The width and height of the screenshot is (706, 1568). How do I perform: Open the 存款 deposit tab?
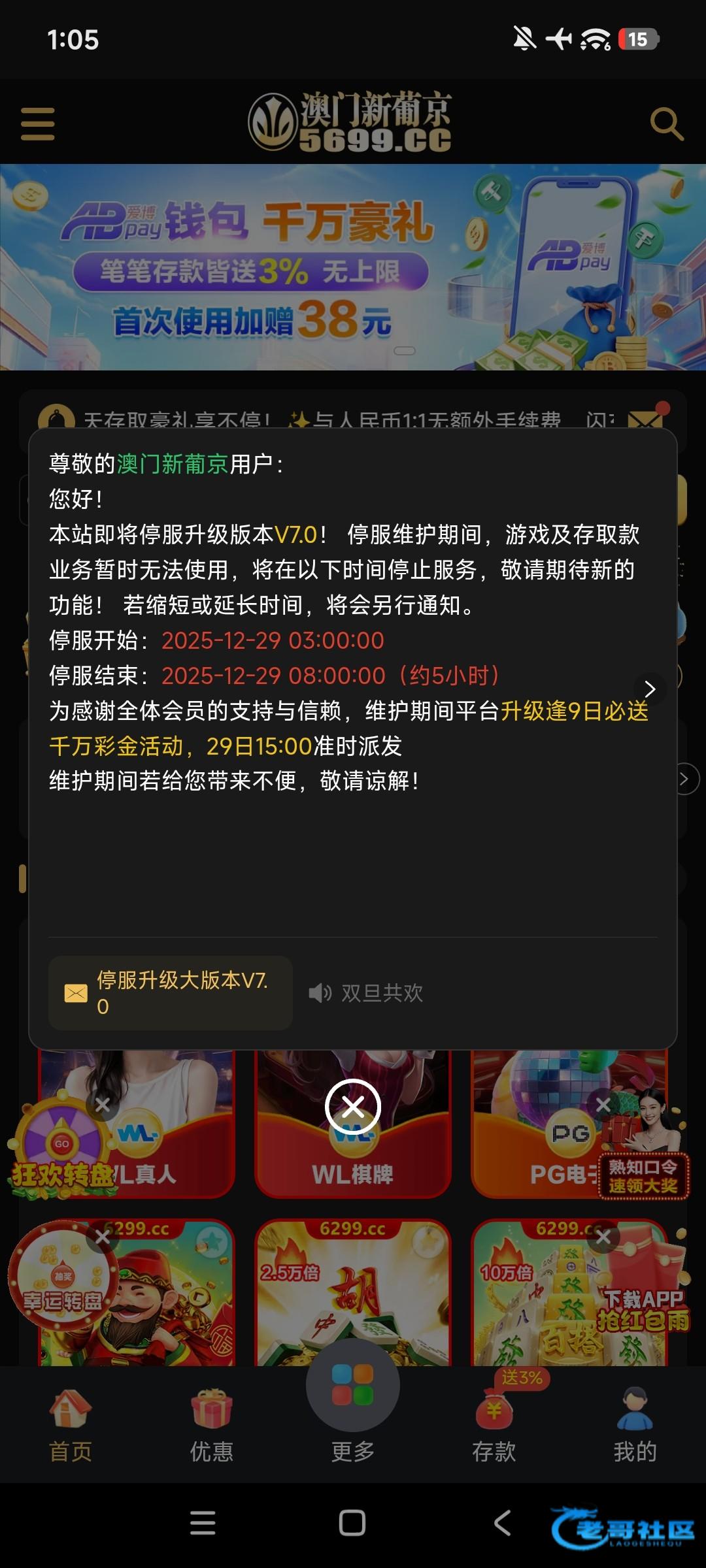pos(494,1424)
